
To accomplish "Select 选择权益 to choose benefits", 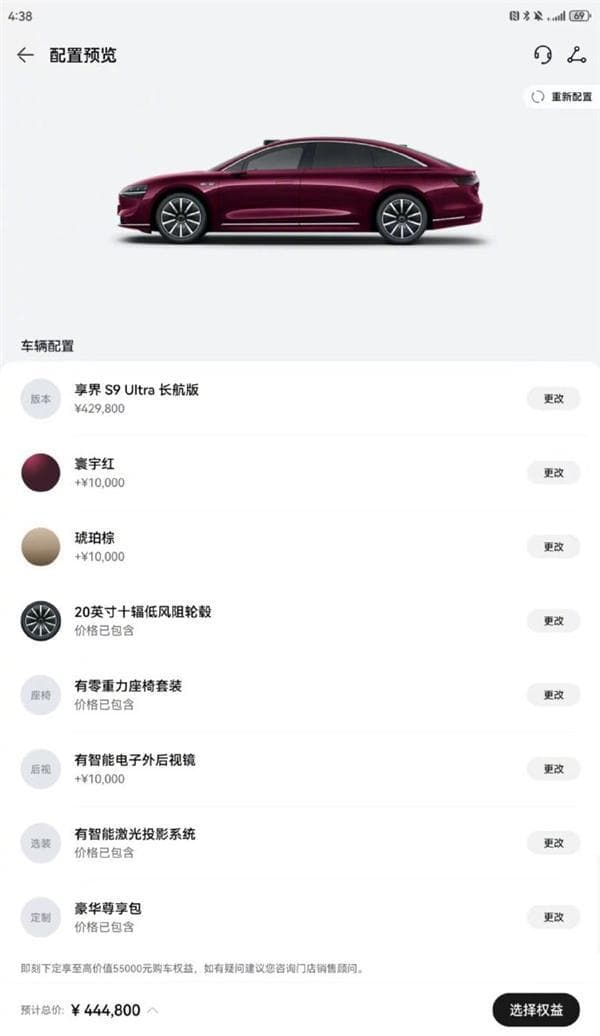I will click(x=536, y=1010).
